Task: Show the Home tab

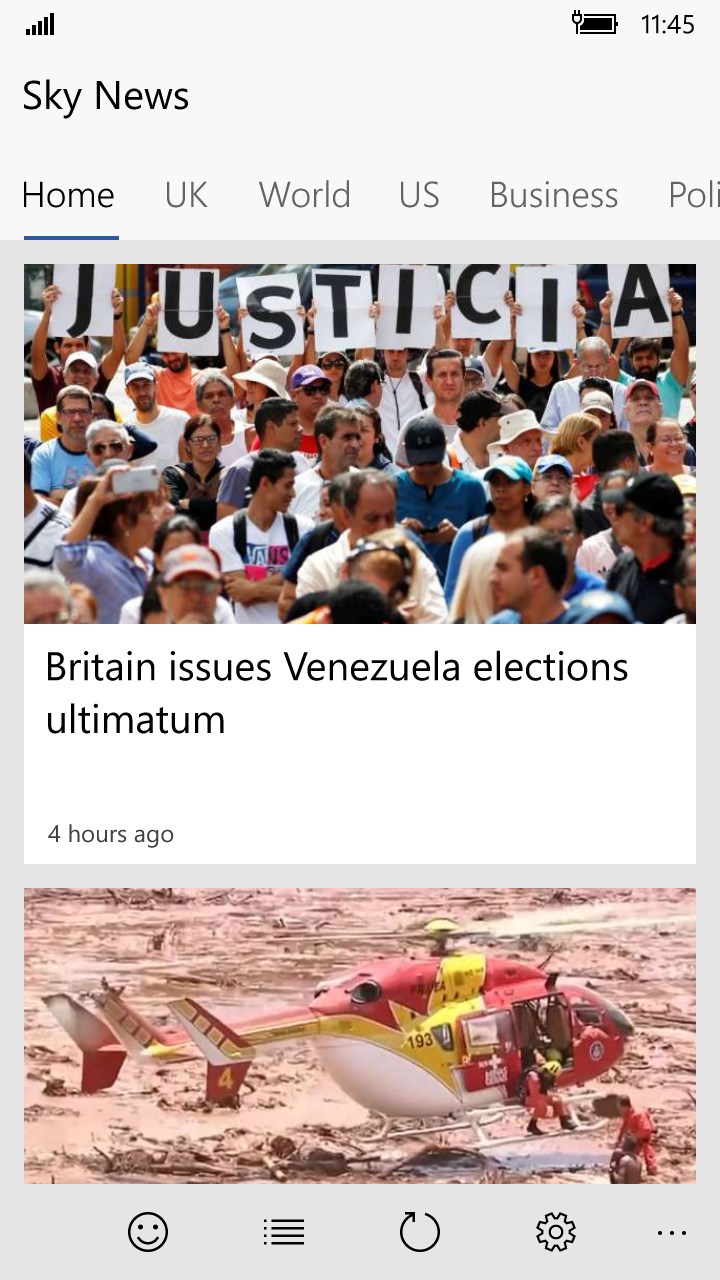Action: pyautogui.click(x=68, y=195)
